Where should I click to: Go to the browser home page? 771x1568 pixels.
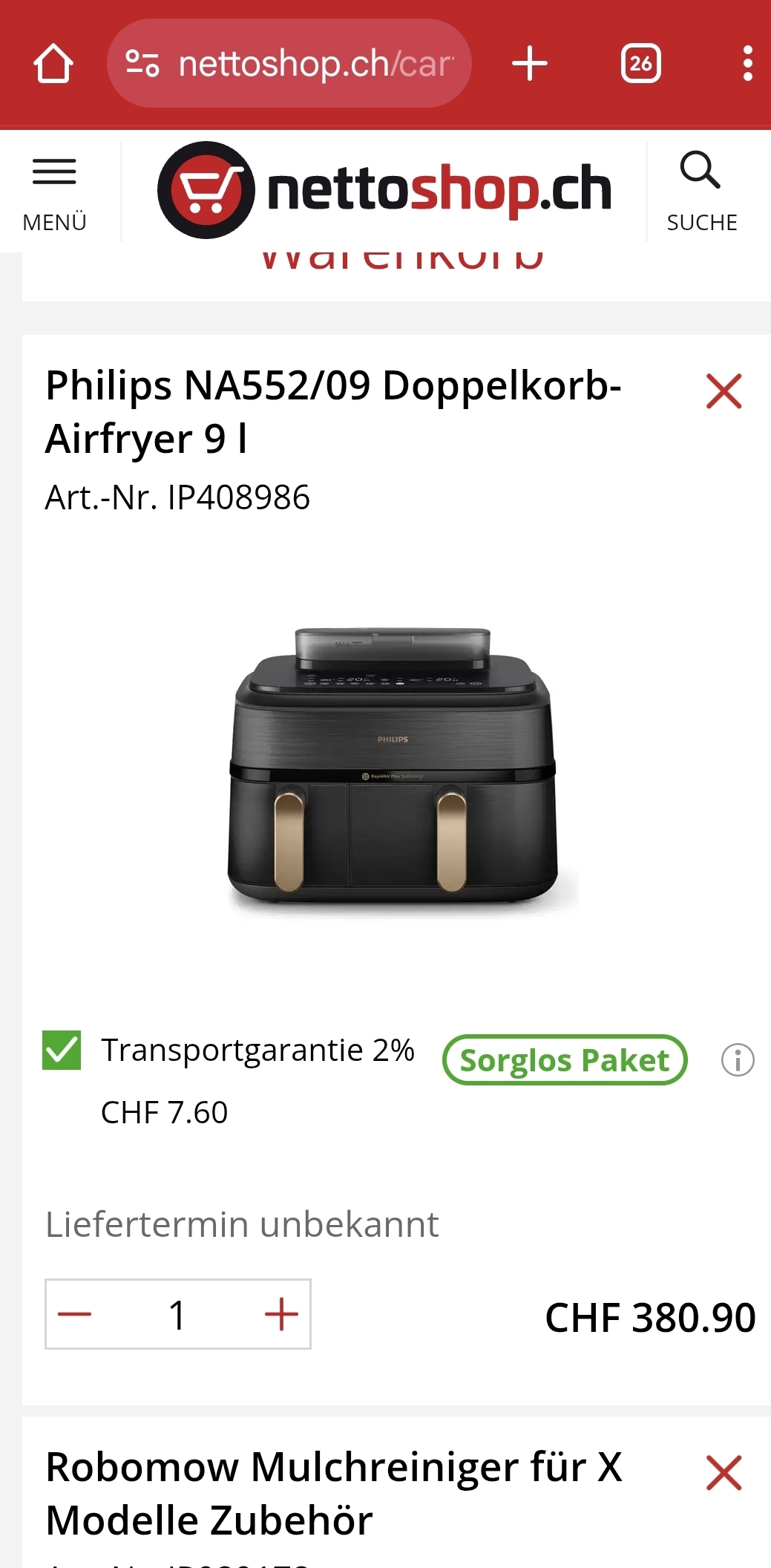(x=53, y=64)
